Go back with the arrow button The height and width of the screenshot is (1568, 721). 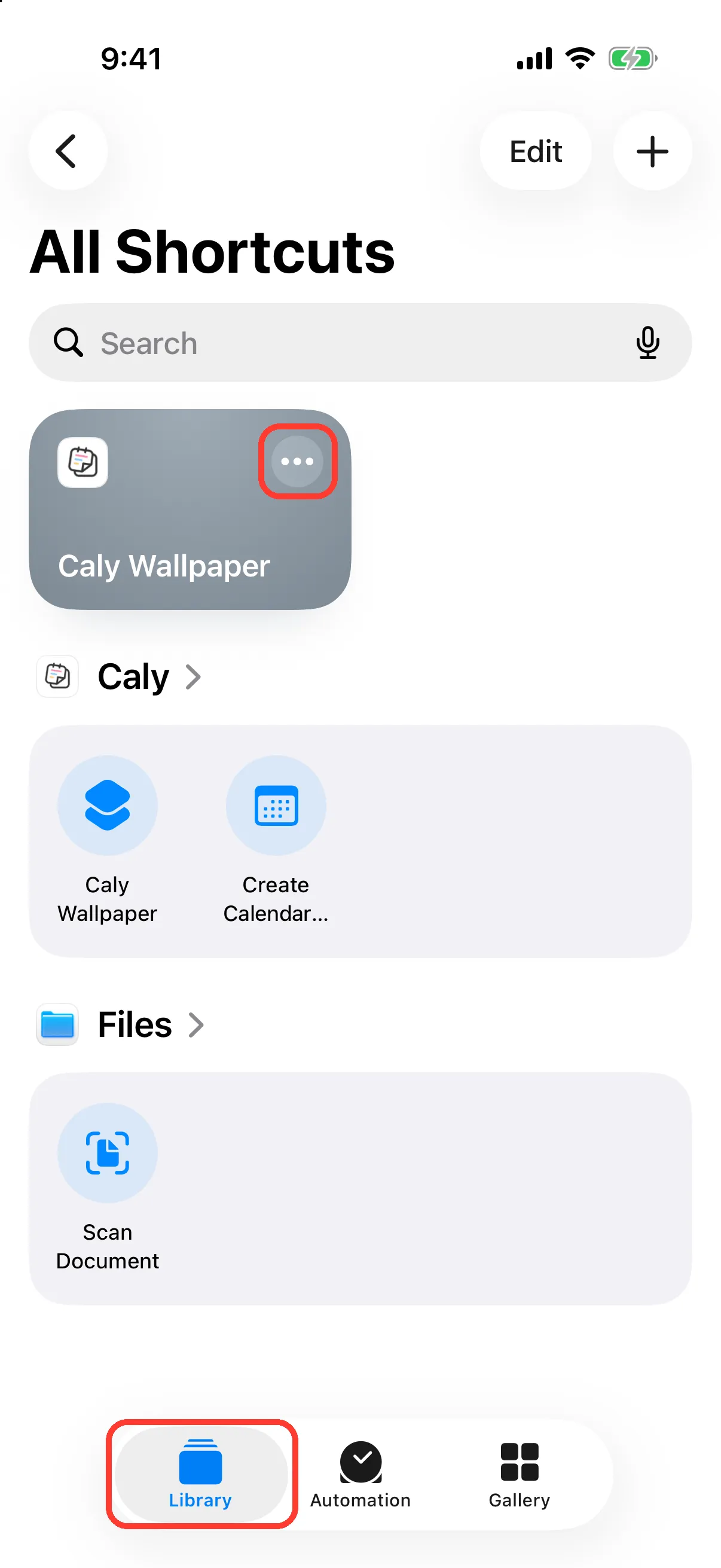[68, 151]
